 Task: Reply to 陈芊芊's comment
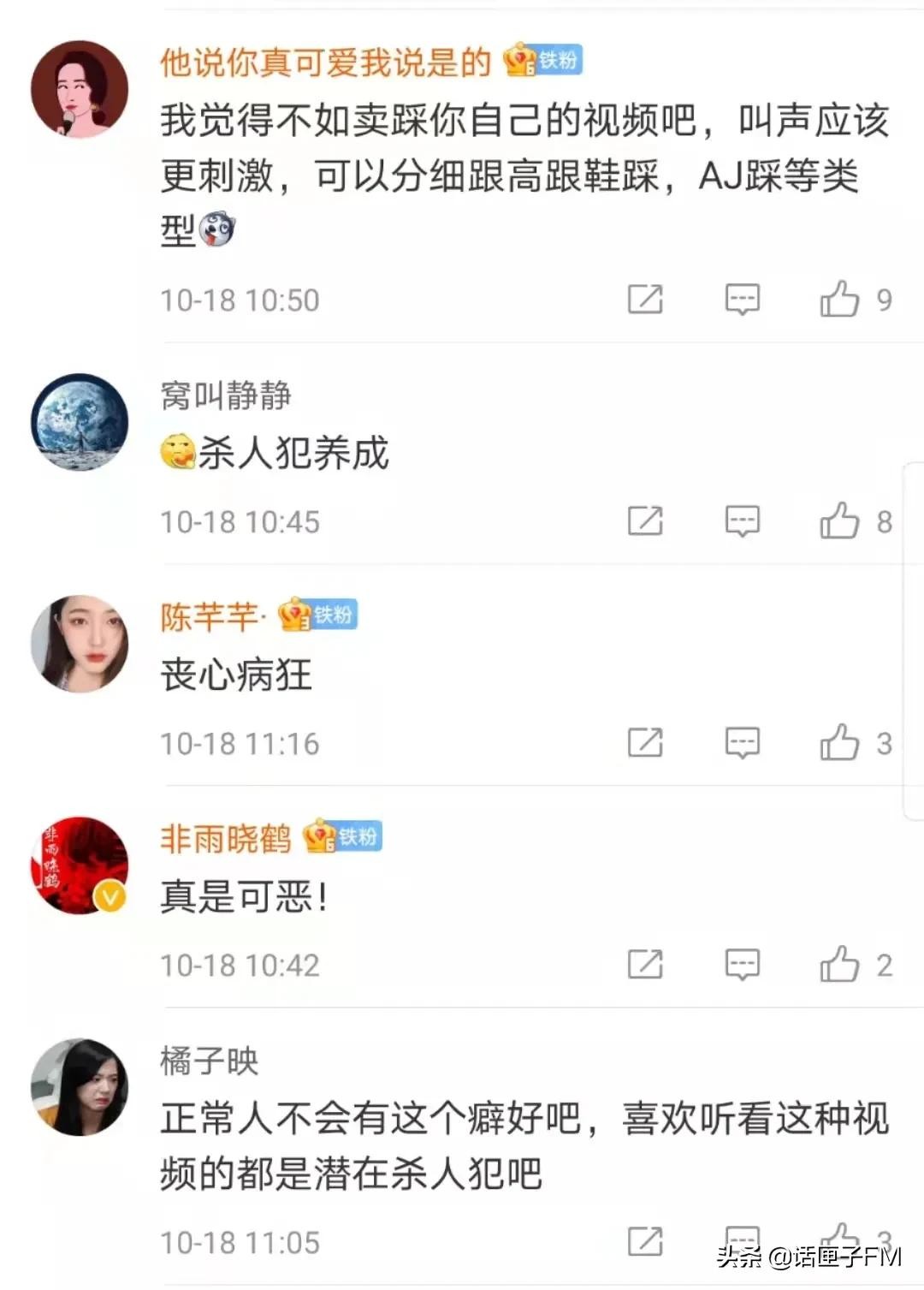pyautogui.click(x=742, y=742)
